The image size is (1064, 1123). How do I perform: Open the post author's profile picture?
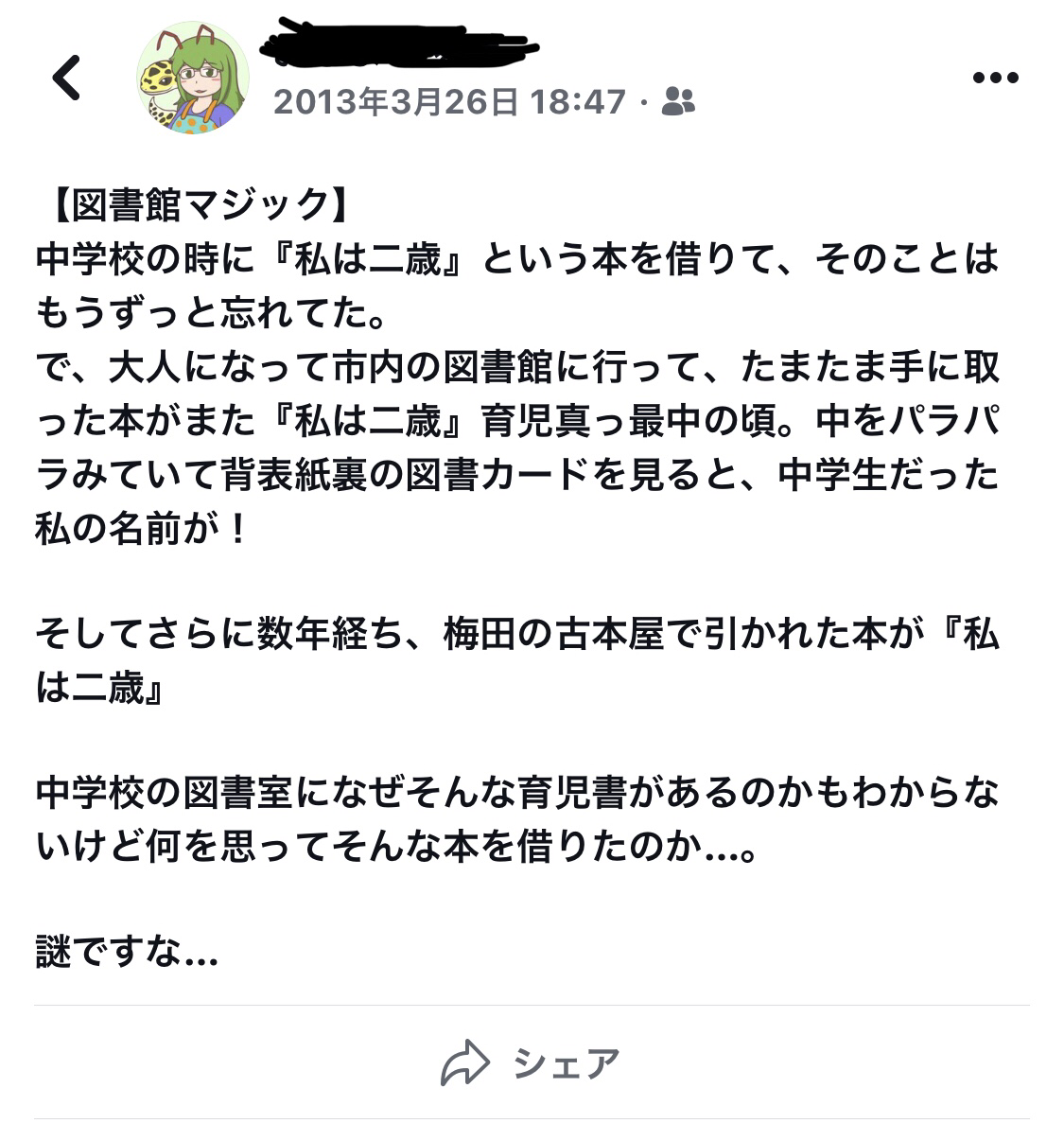click(x=193, y=79)
